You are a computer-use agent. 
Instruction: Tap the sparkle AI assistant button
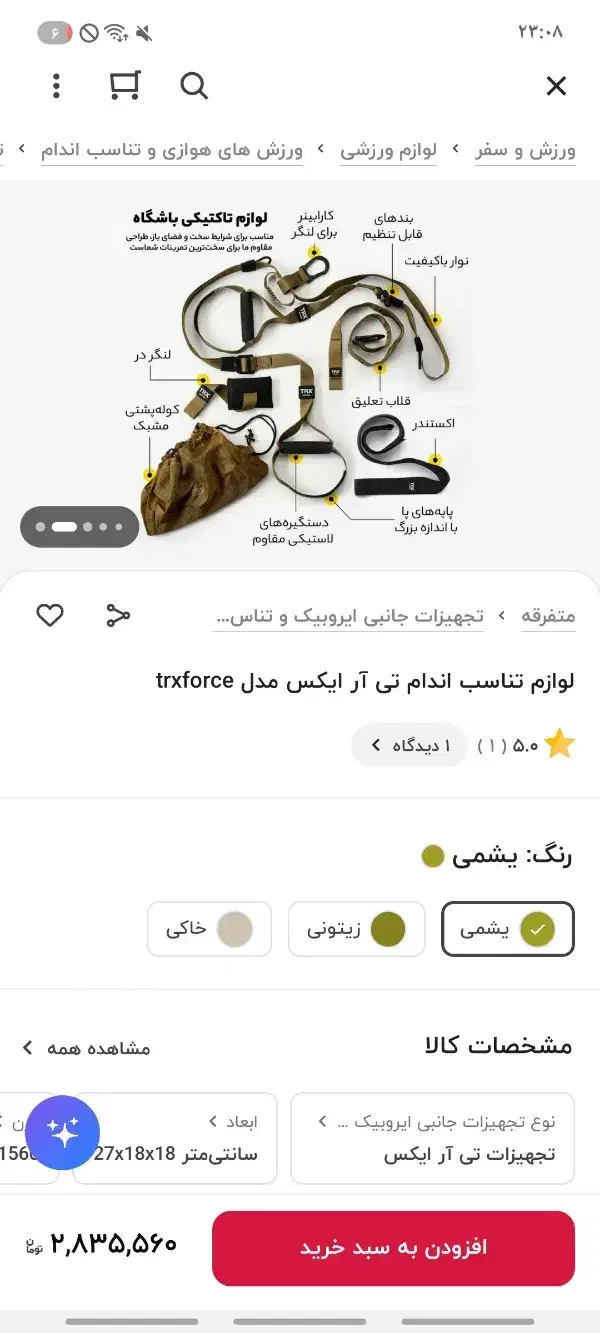pyautogui.click(x=62, y=1133)
